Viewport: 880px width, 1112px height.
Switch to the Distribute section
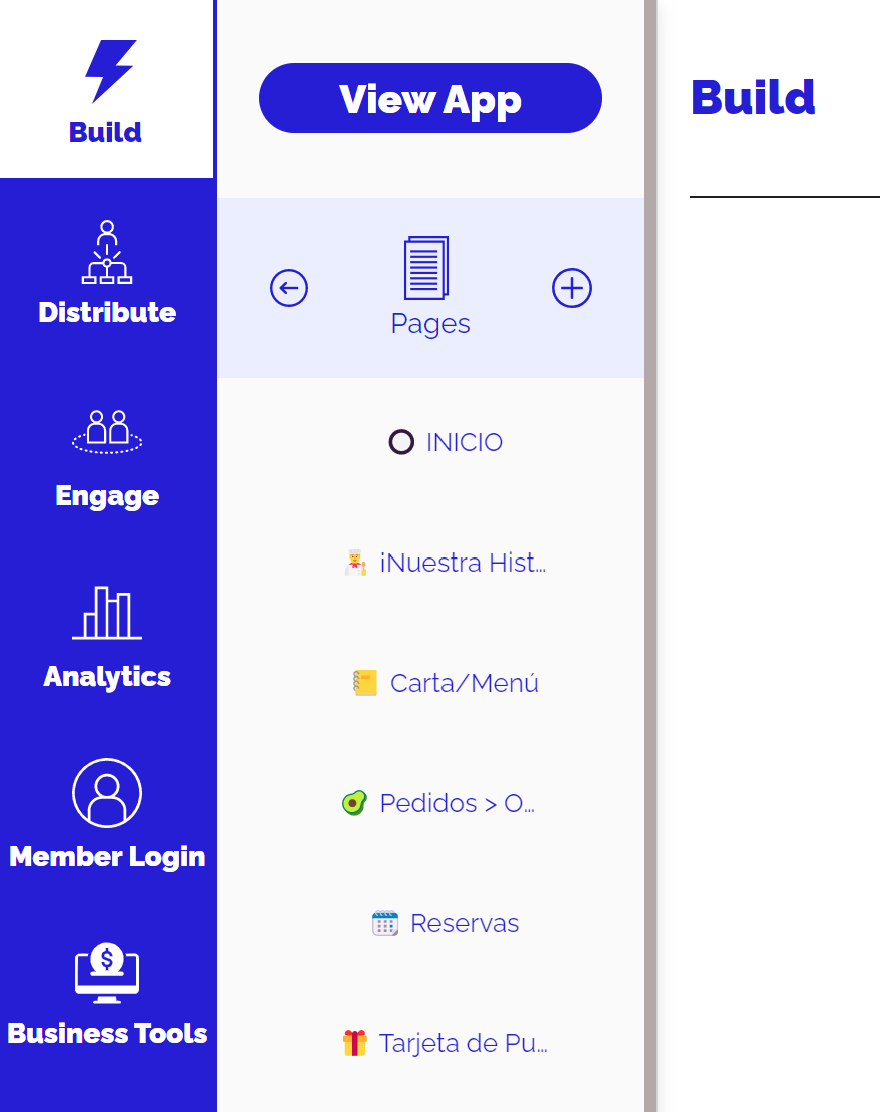107,272
